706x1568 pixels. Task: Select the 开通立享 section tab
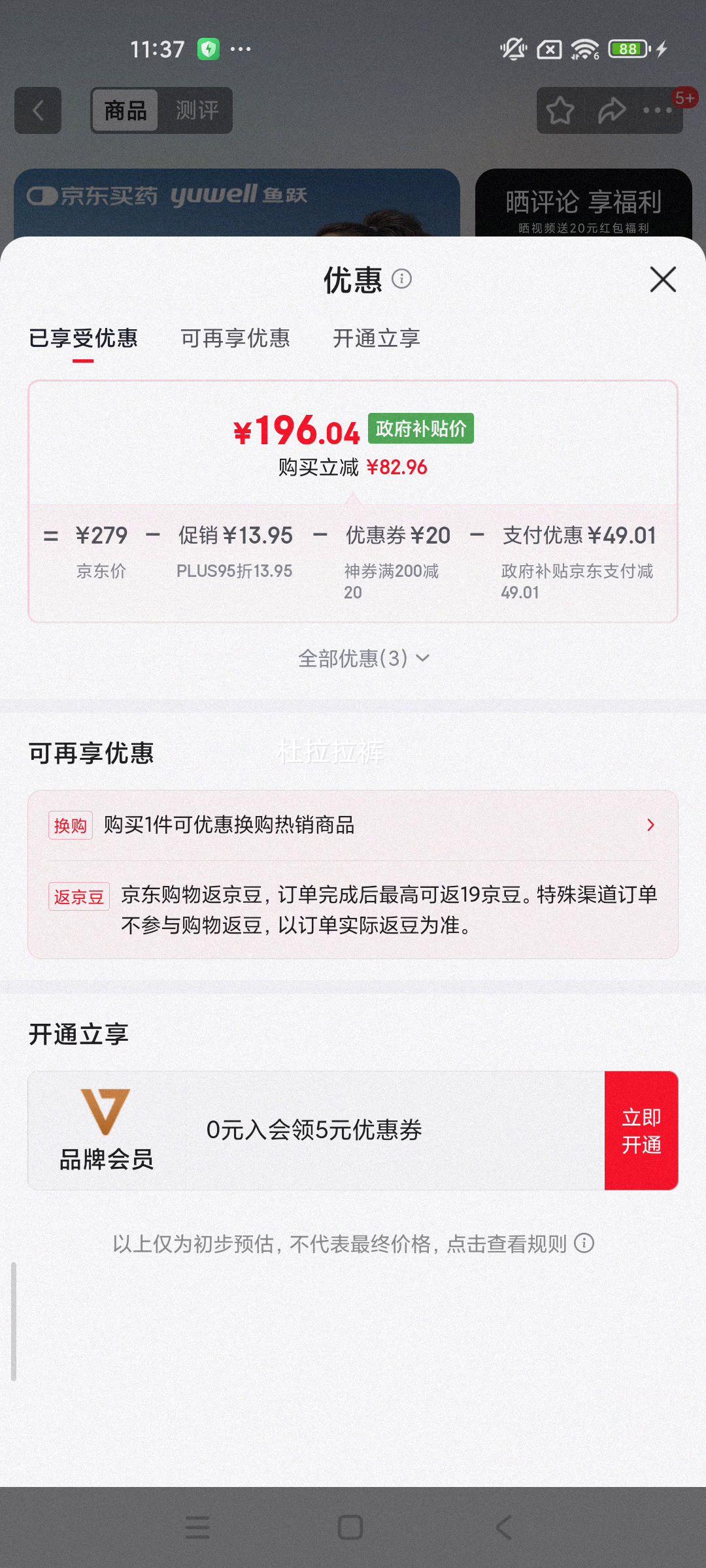coord(377,338)
